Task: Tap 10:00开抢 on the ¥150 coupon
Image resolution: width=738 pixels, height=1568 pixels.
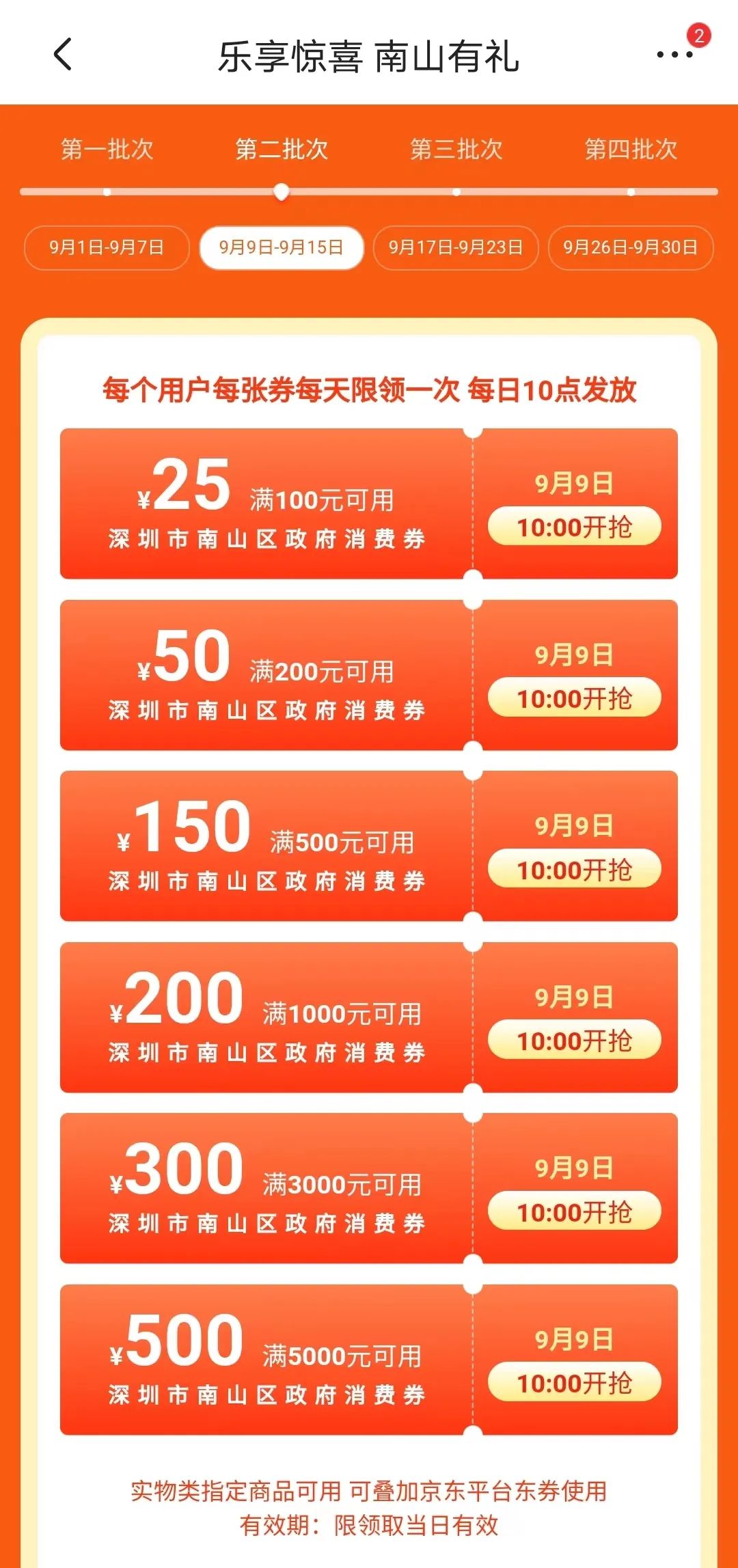Action: pyautogui.click(x=574, y=869)
